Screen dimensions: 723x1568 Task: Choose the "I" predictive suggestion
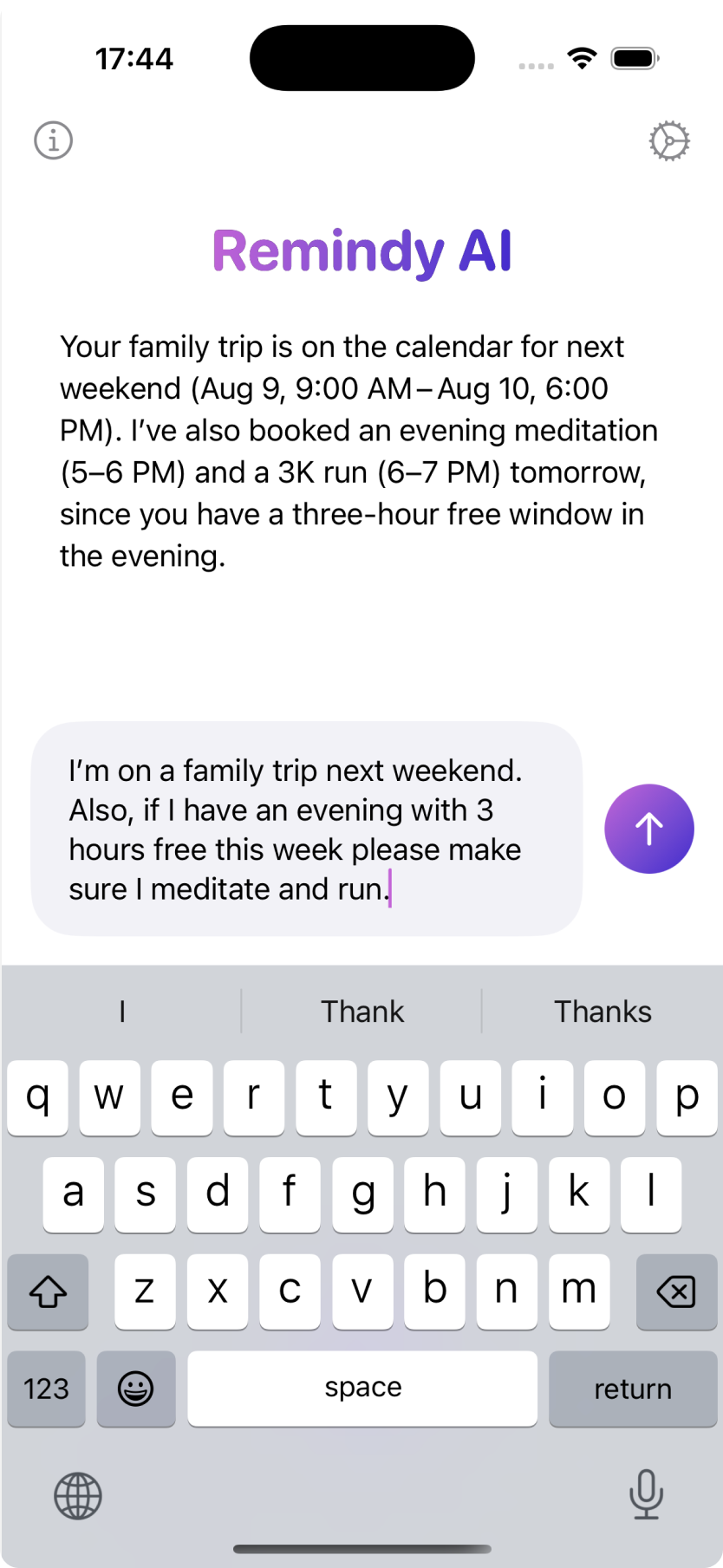(x=121, y=1011)
